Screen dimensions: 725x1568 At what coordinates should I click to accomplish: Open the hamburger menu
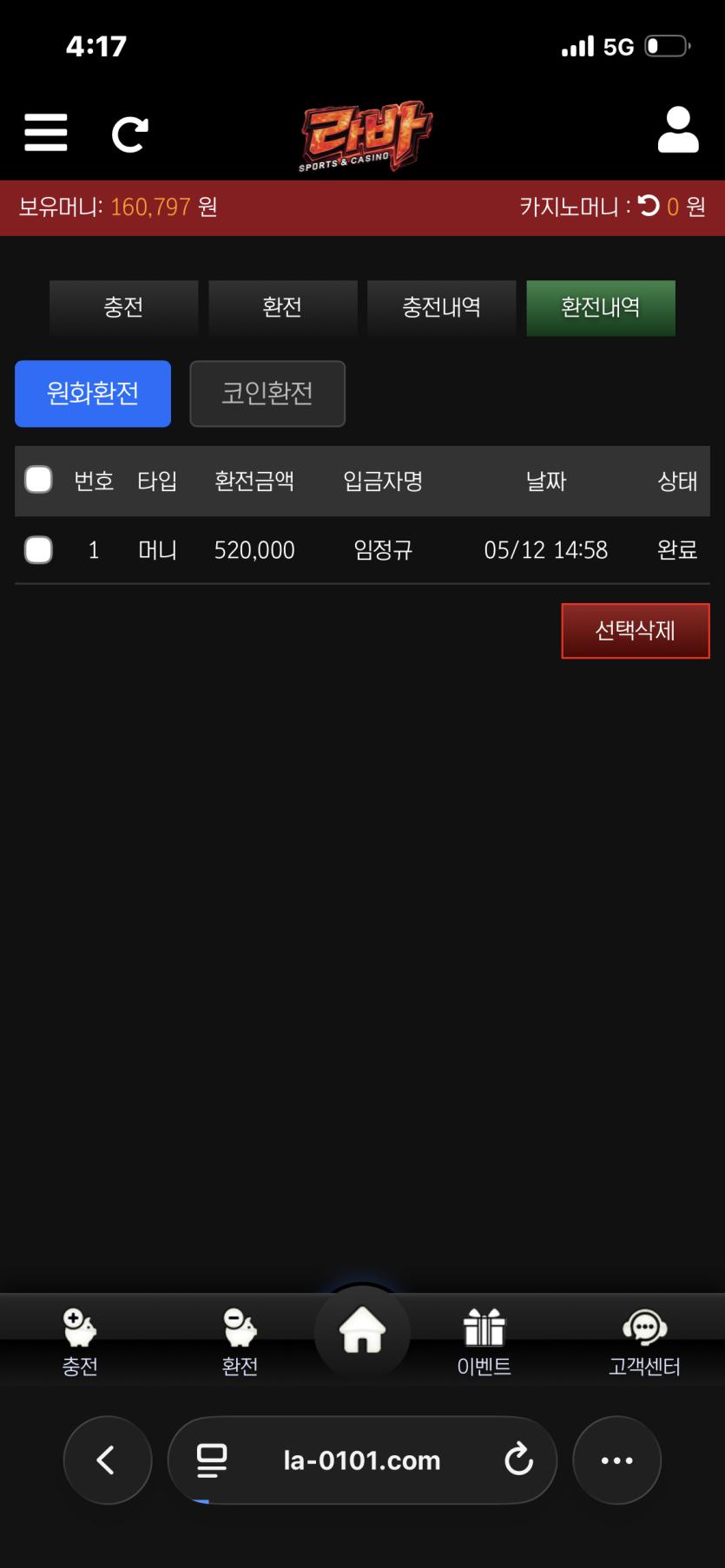46,133
